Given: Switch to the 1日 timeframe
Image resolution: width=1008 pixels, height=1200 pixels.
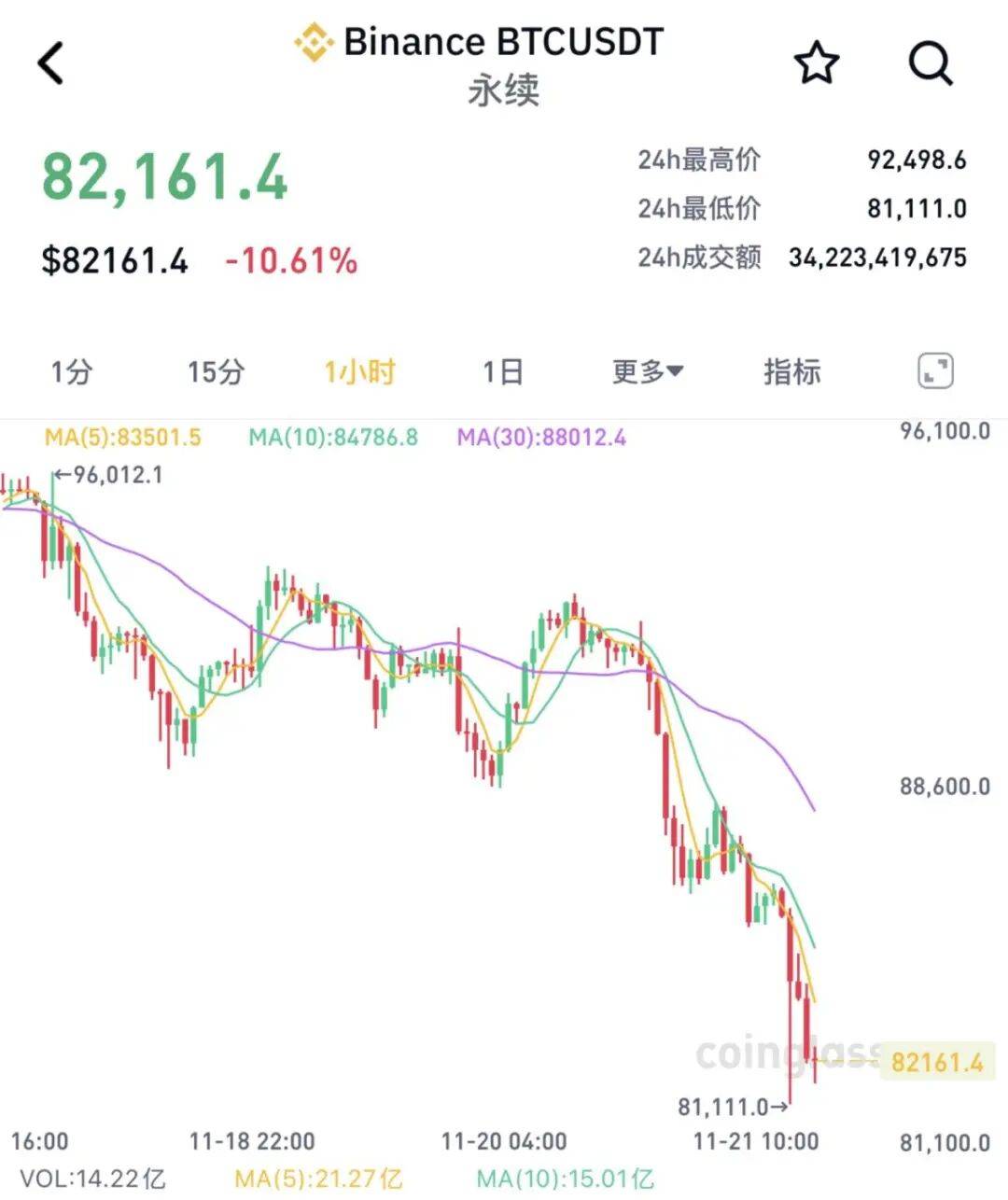Looking at the screenshot, I should pos(501,370).
